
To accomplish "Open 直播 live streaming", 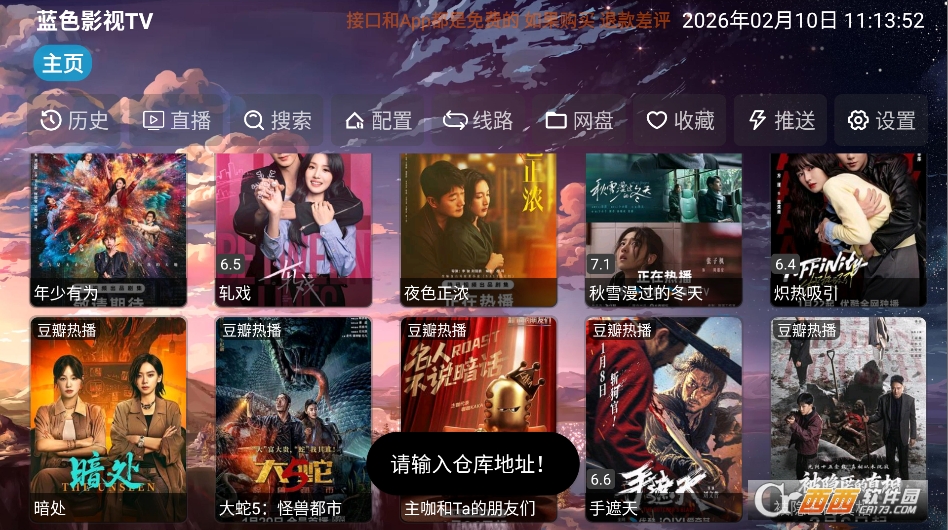I will pos(177,121).
